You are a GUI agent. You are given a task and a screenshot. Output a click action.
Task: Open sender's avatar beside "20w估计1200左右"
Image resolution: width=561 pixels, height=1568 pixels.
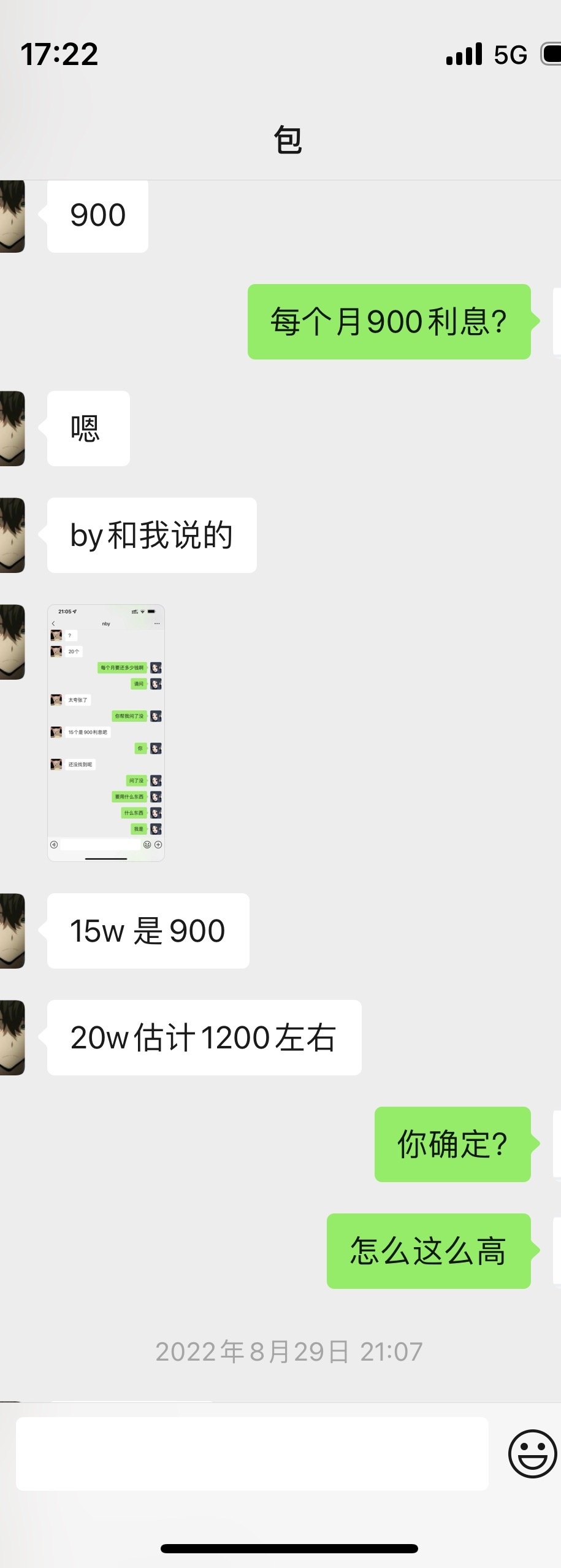12,1037
